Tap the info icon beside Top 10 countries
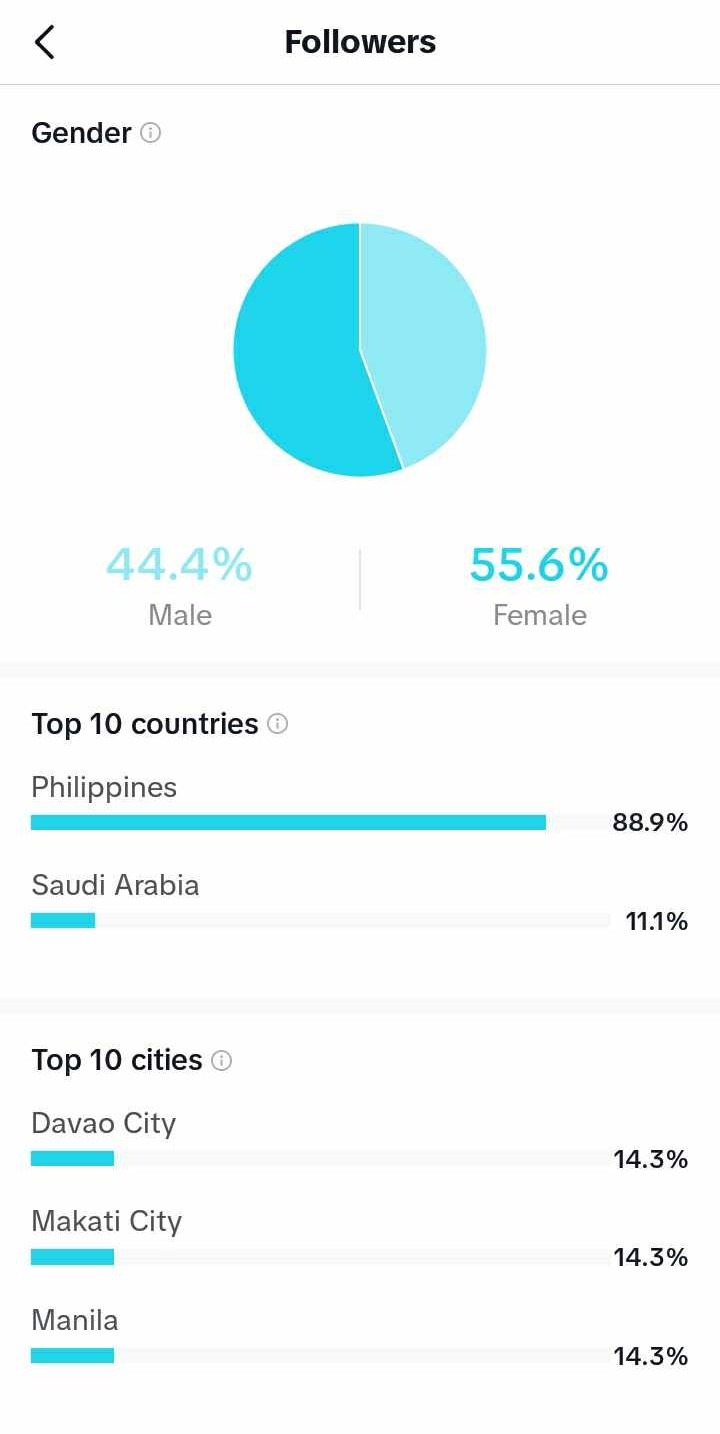Image resolution: width=720 pixels, height=1434 pixels. click(x=278, y=723)
